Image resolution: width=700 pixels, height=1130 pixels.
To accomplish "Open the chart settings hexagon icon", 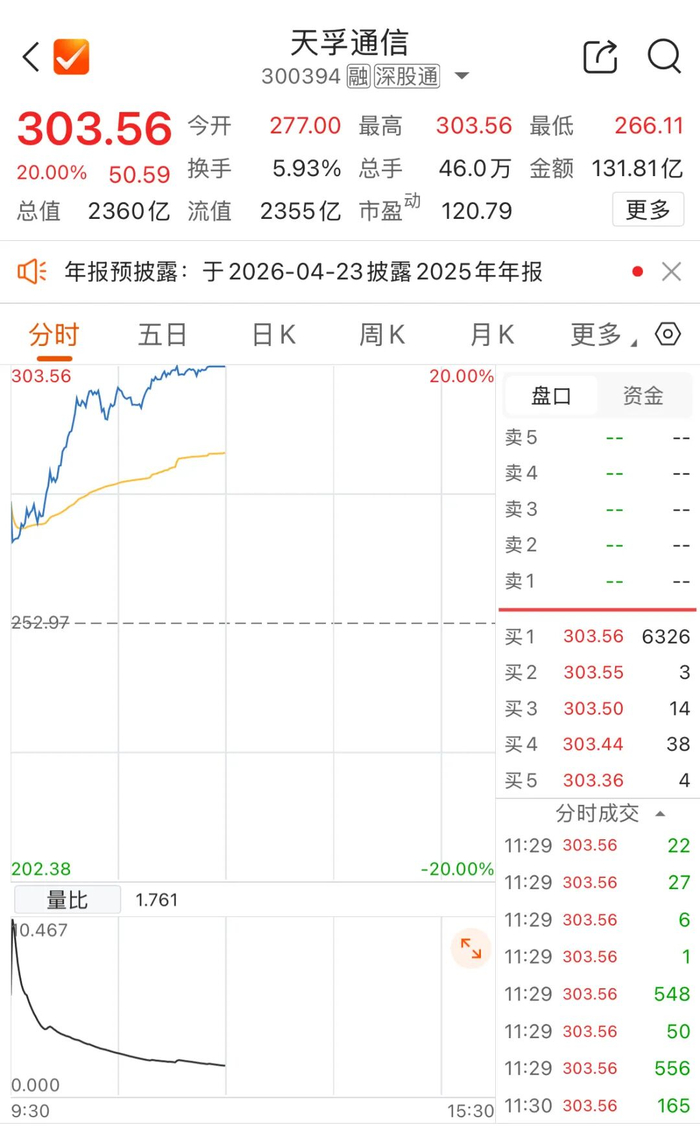I will 667,334.
